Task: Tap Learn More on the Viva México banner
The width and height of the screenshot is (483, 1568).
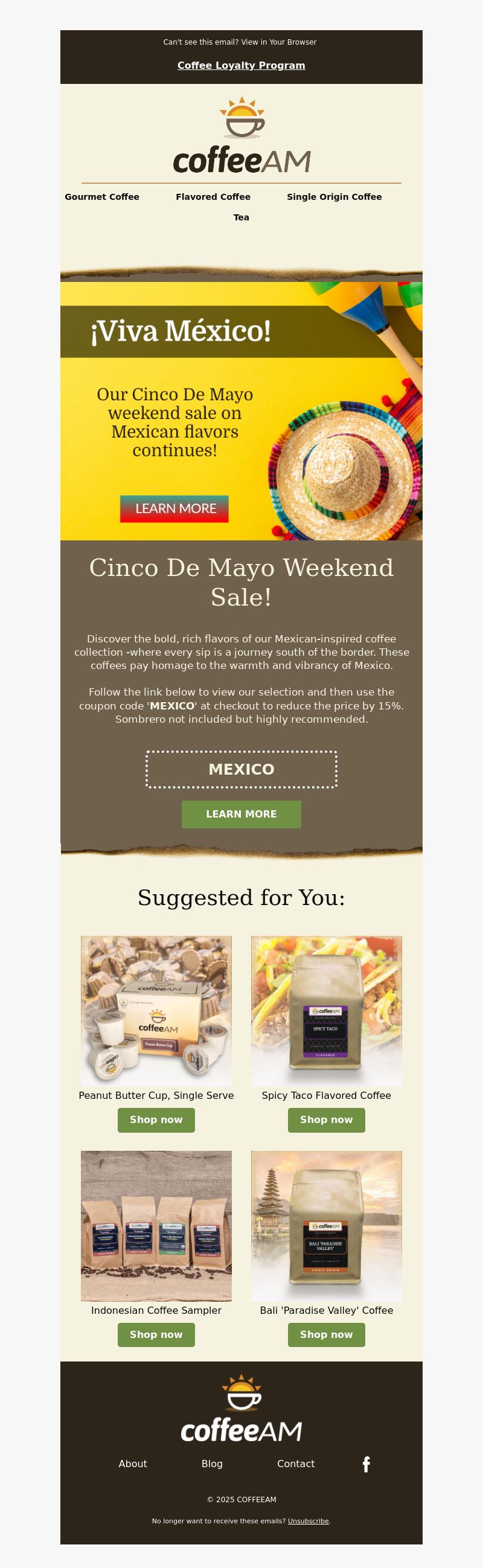Action: [174, 508]
